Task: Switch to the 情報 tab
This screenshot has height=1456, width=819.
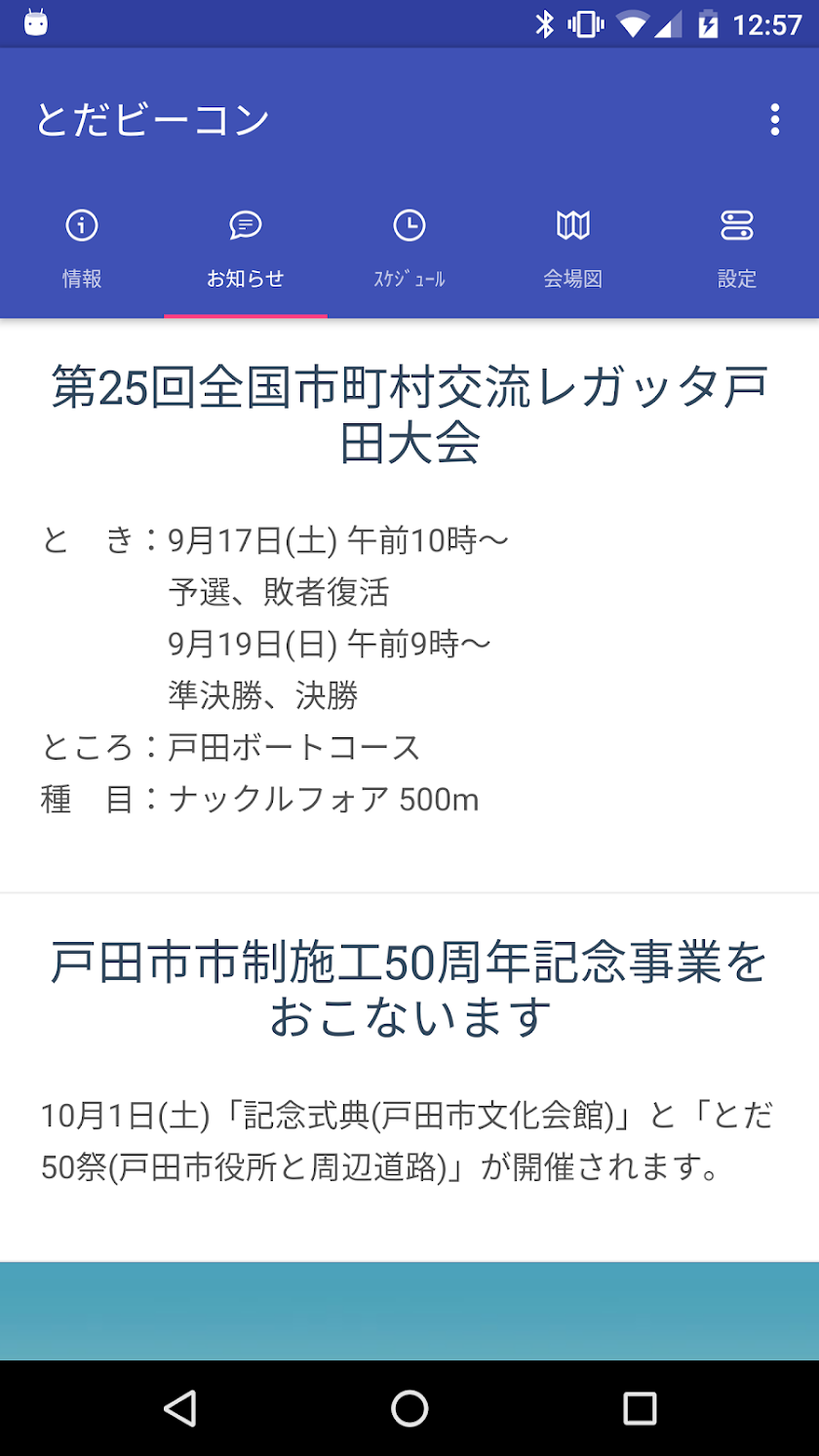Action: point(82,251)
